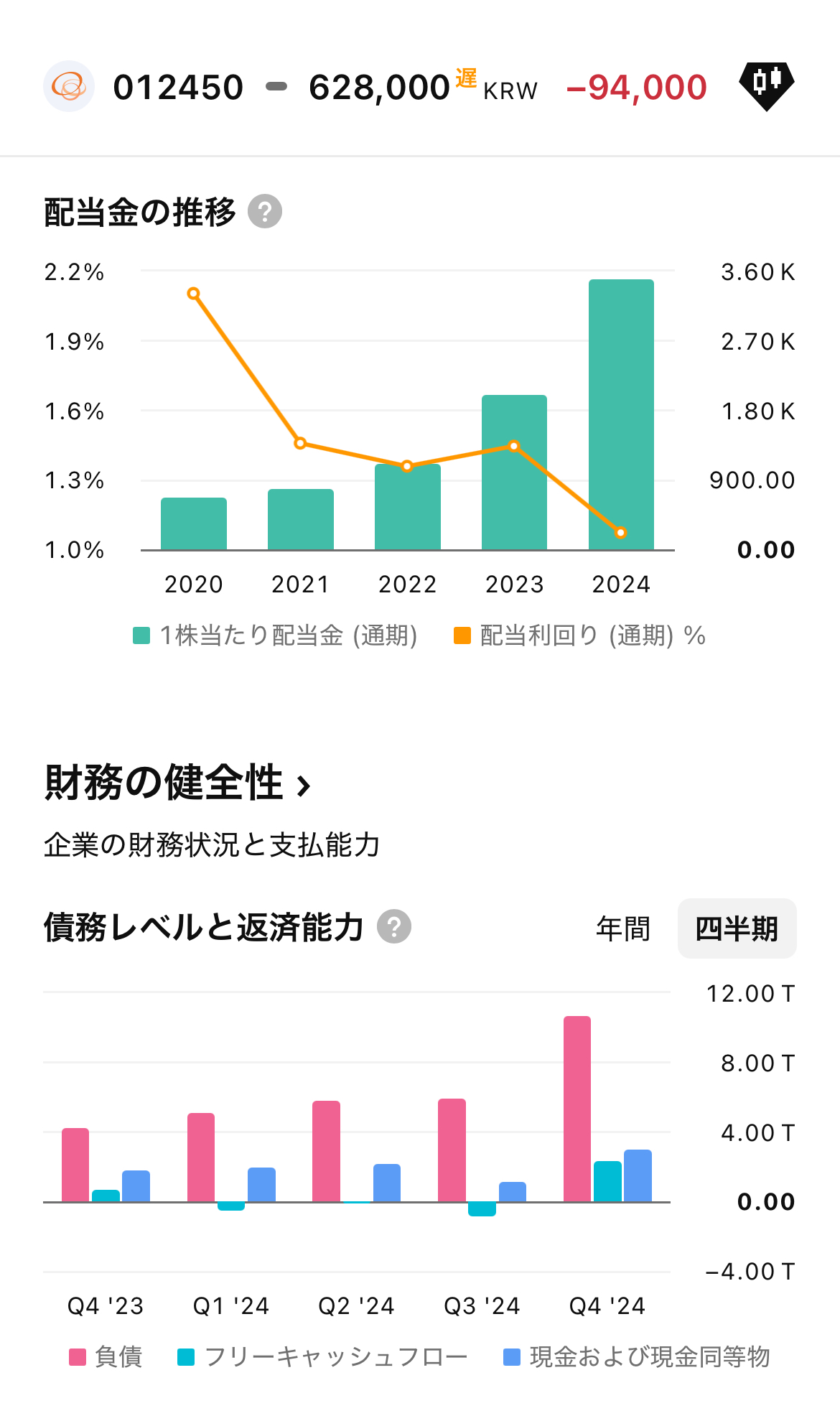Switch to 年間 view
This screenshot has height=1416, width=840.
click(x=622, y=928)
